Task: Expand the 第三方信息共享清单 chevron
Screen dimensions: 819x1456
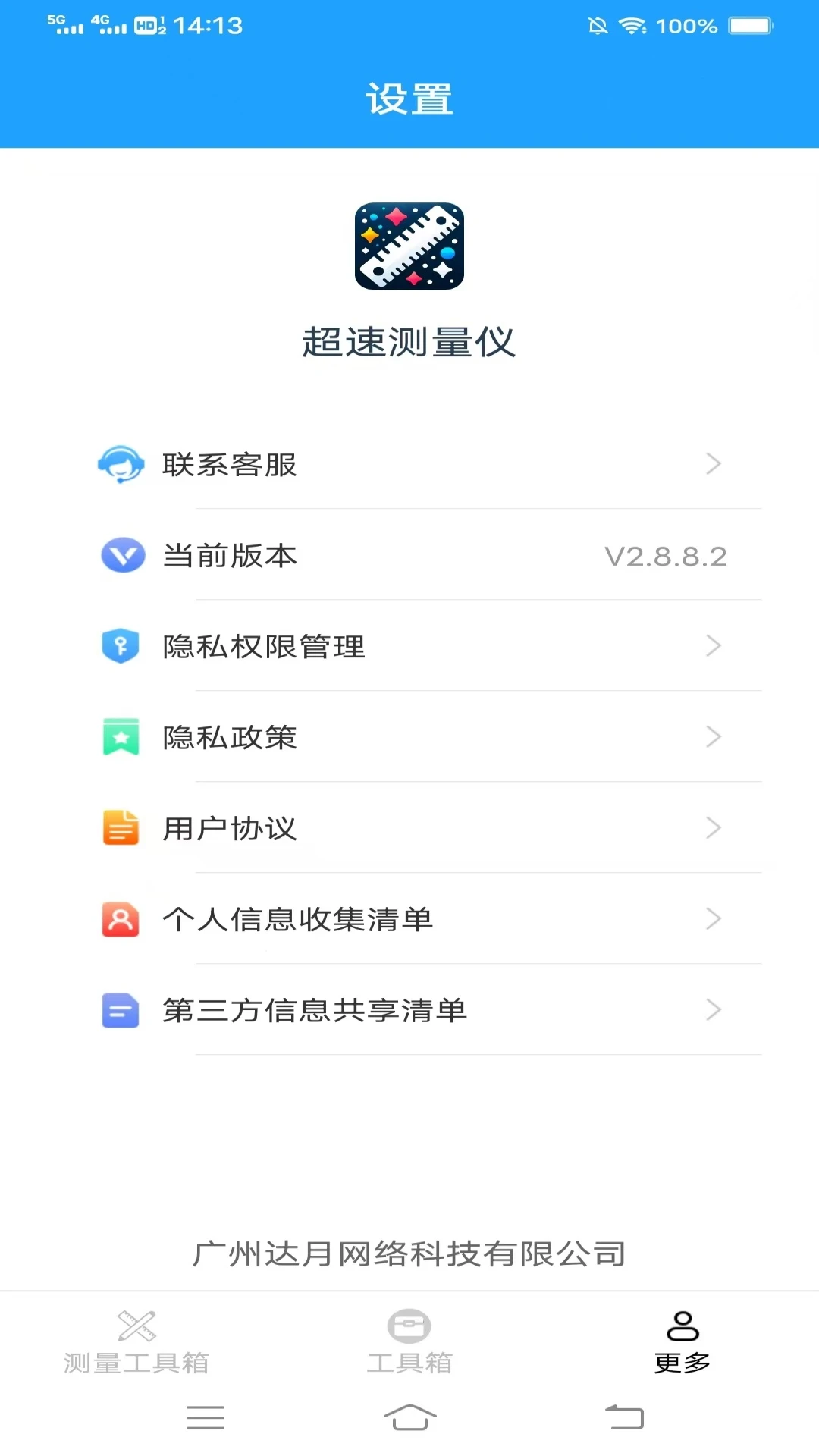Action: 711,1010
